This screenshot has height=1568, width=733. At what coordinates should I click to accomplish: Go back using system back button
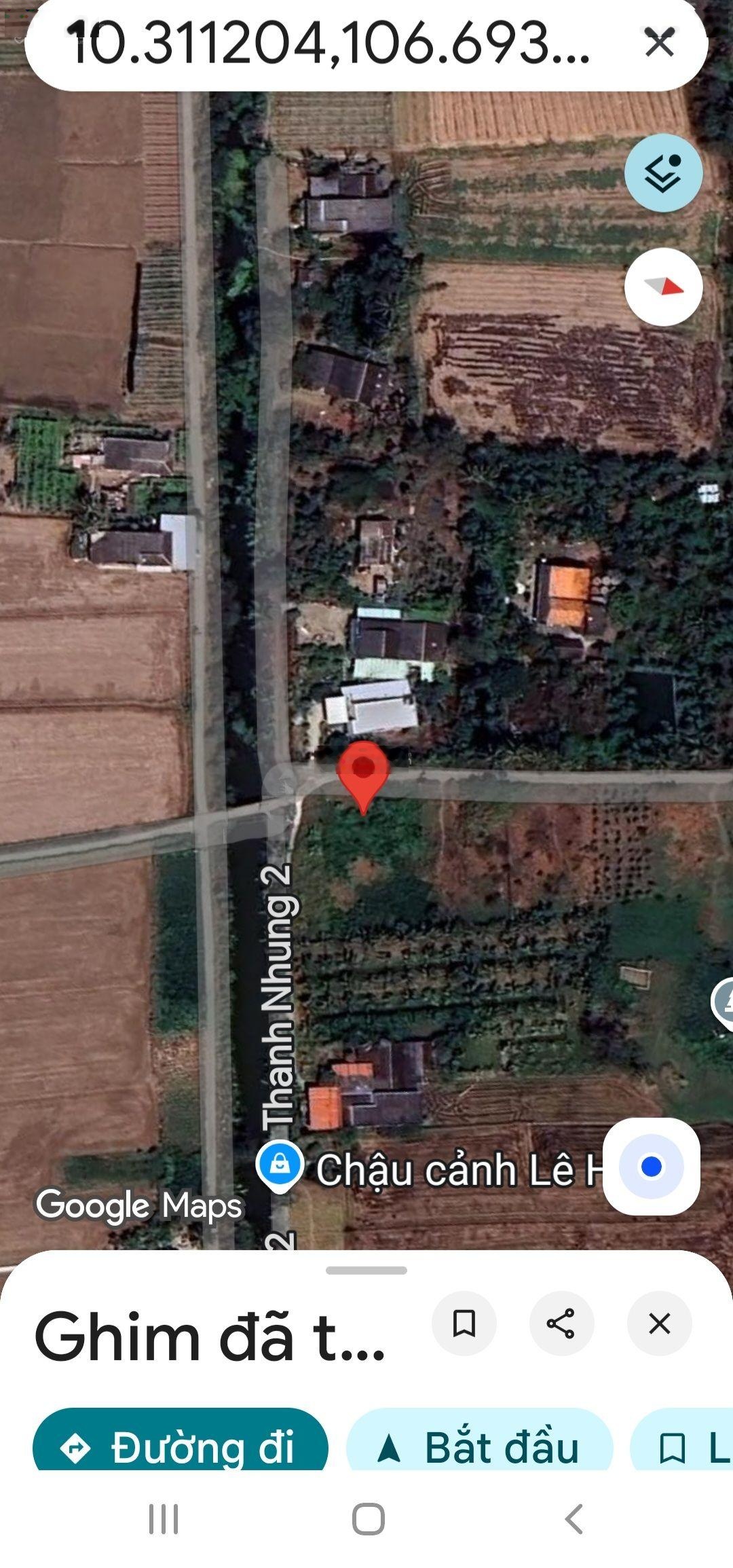pos(574,1518)
